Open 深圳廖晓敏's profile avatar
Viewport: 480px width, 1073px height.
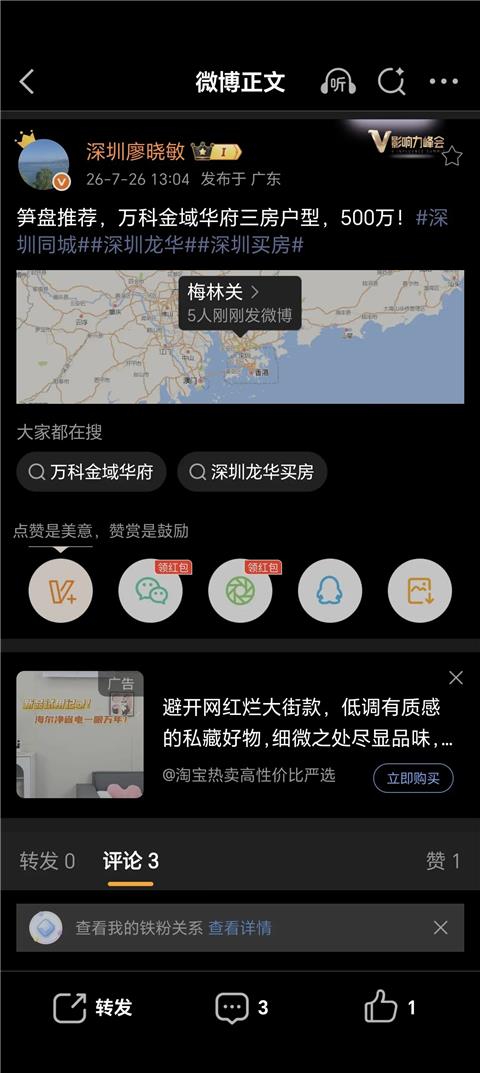(x=43, y=164)
